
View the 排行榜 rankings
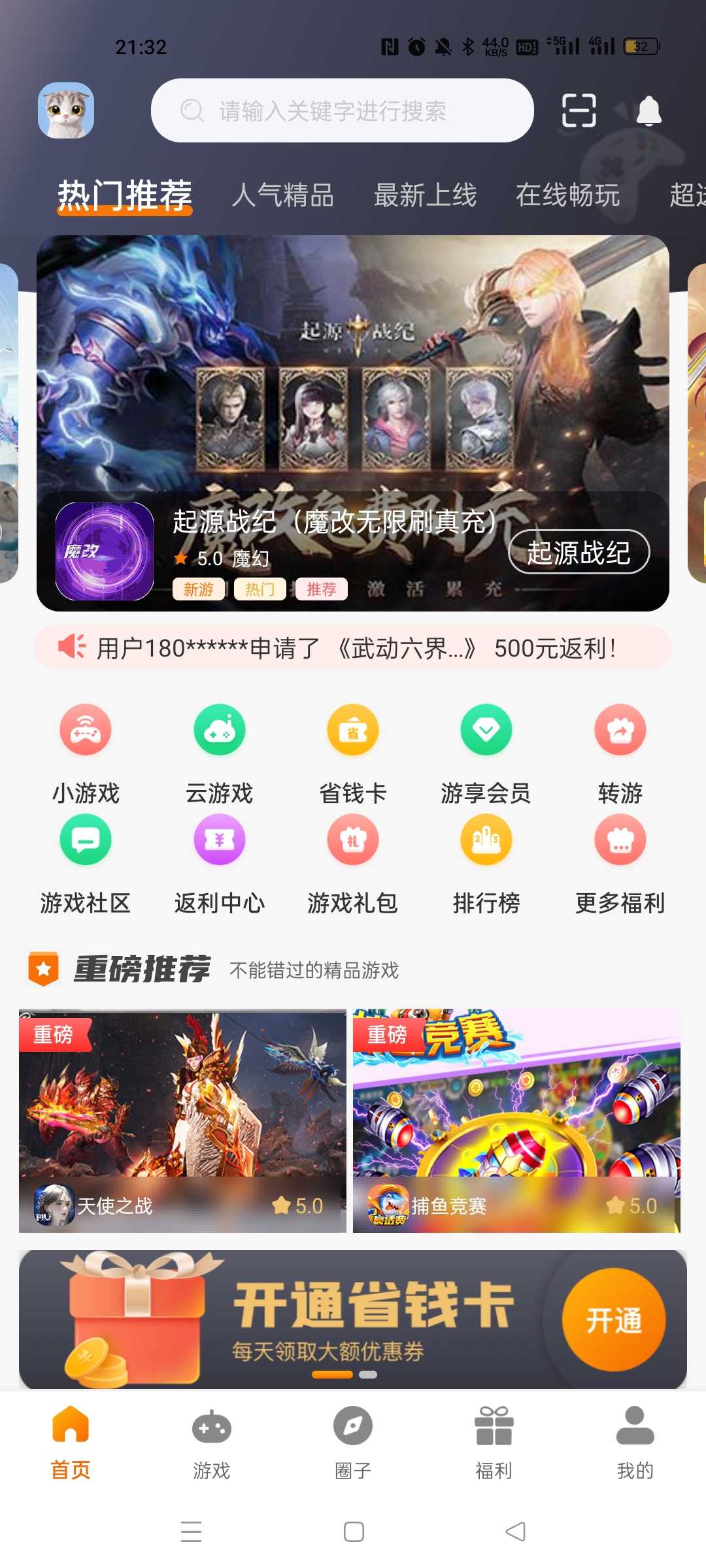pos(486,862)
